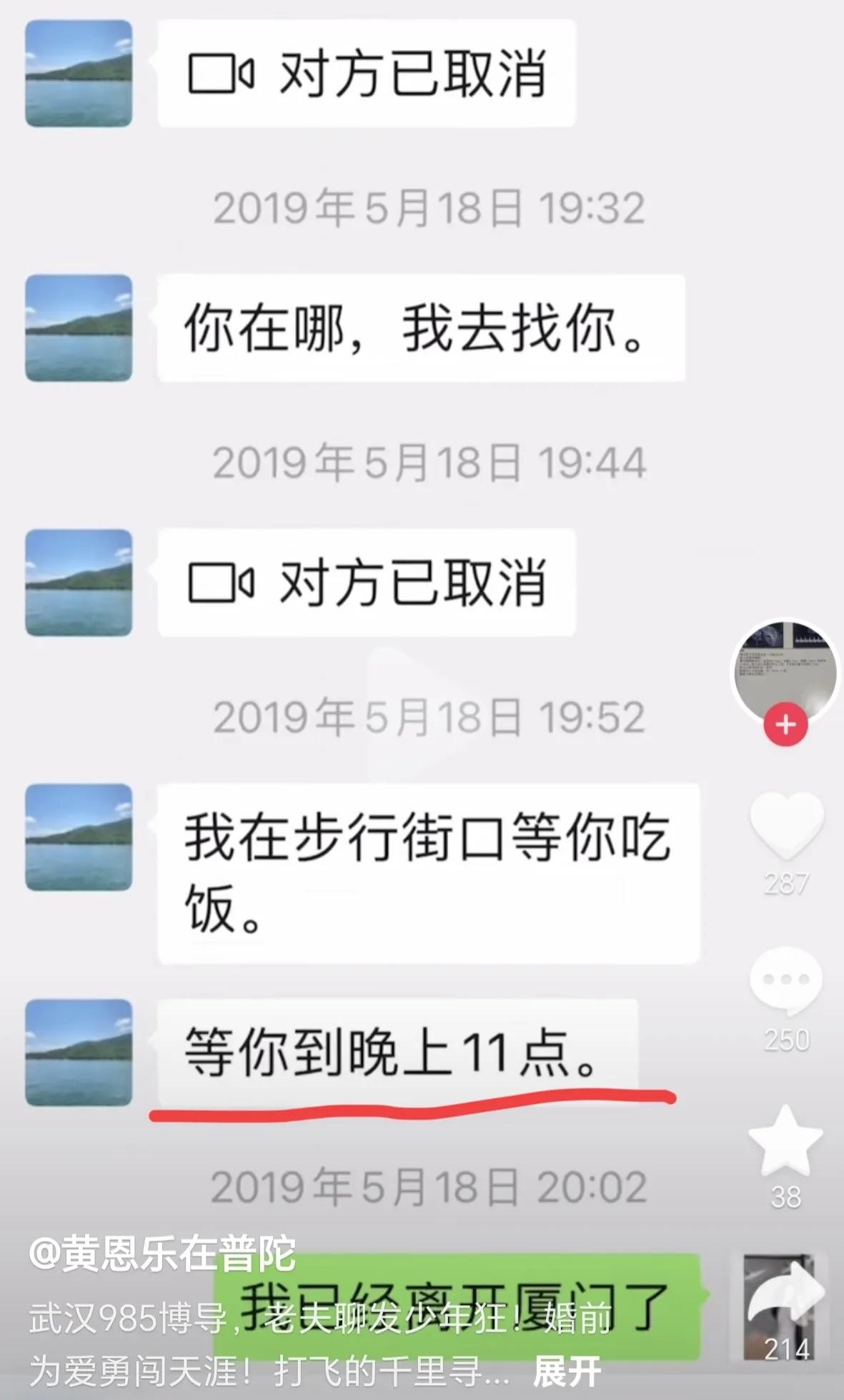The image size is (844, 1400).
Task: Share this video using the arrow icon
Action: click(x=786, y=1294)
